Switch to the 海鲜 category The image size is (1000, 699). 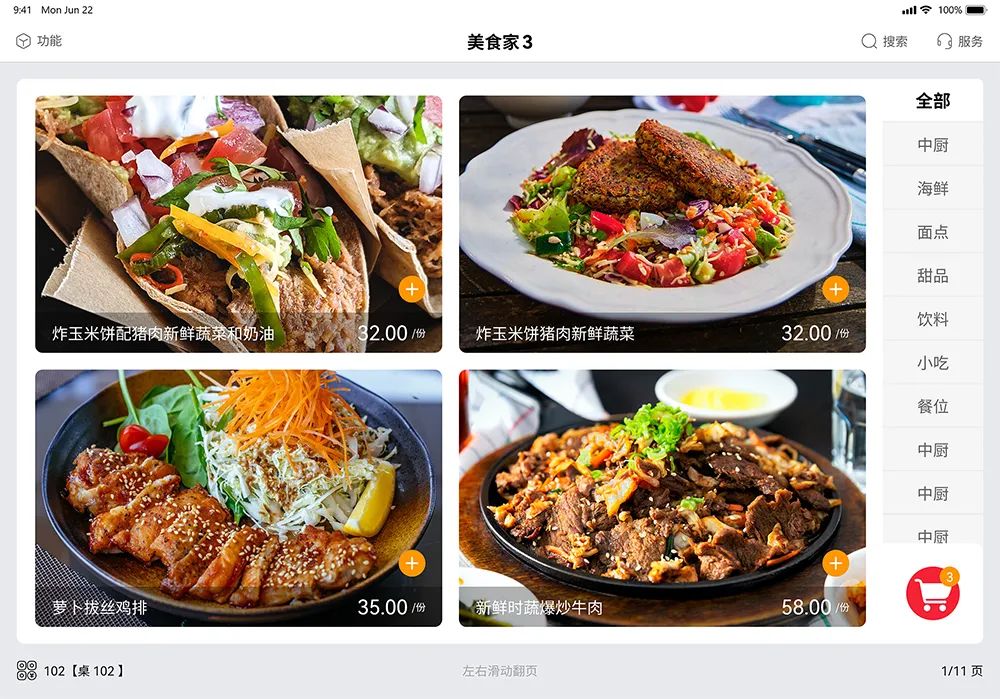pos(933,188)
